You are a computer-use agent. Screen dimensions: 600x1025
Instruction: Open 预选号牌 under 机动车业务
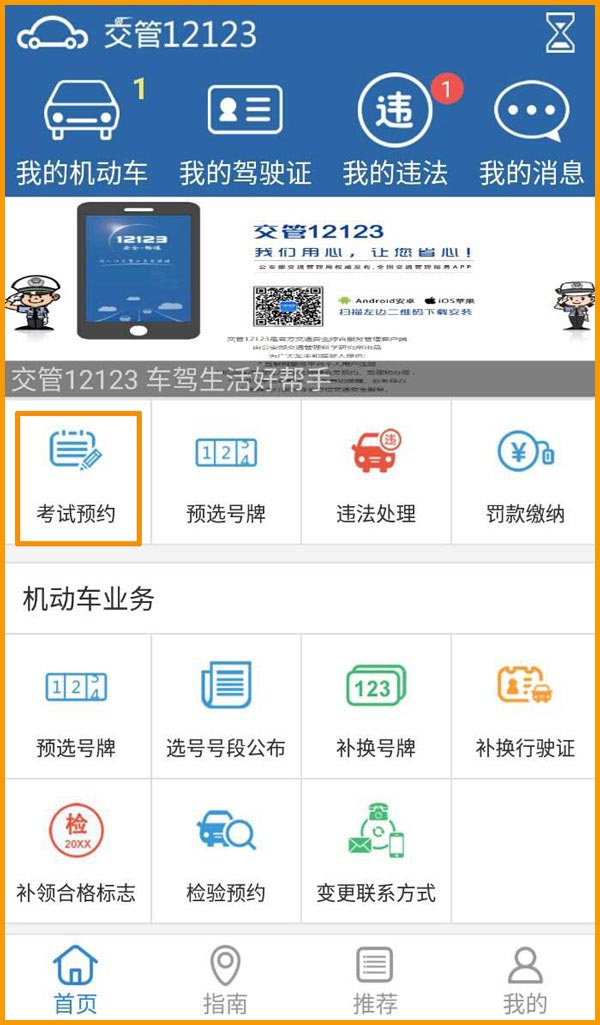77,708
